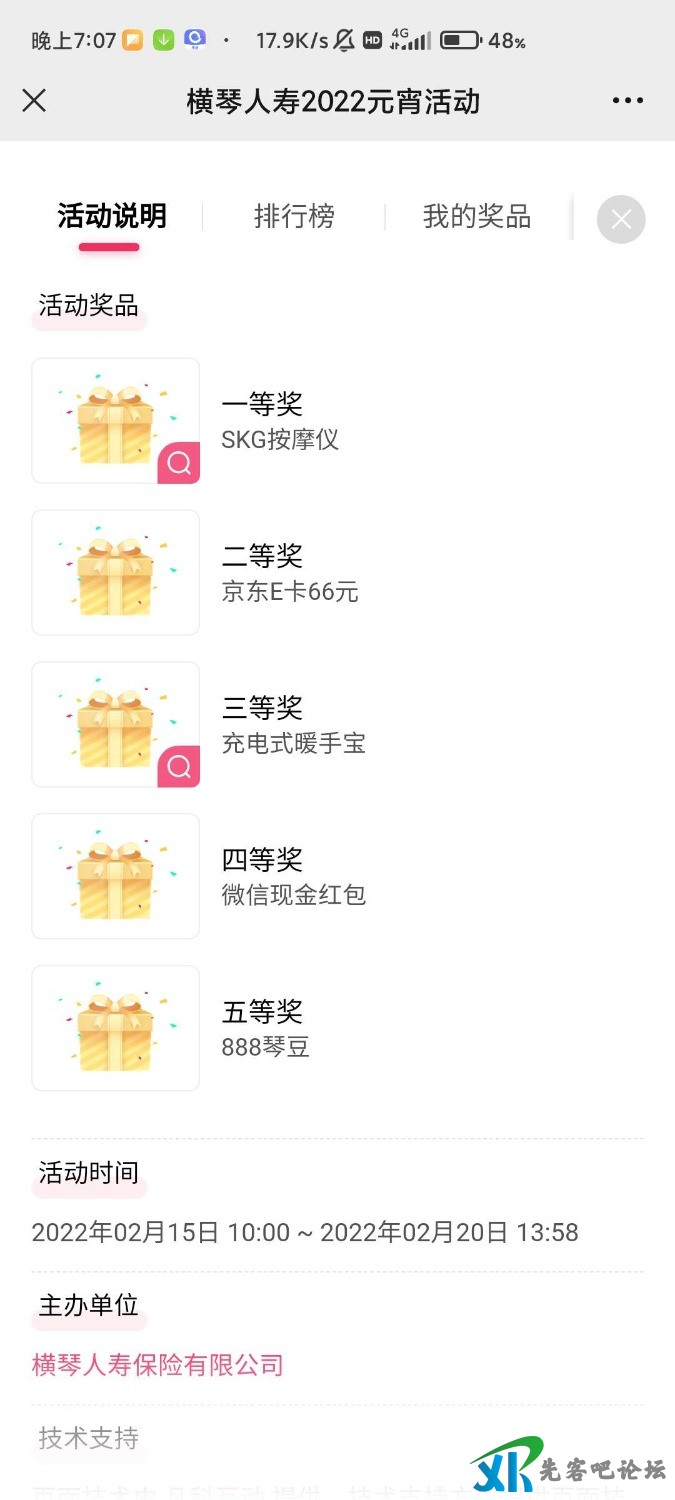Dismiss the activity info panel

621,219
